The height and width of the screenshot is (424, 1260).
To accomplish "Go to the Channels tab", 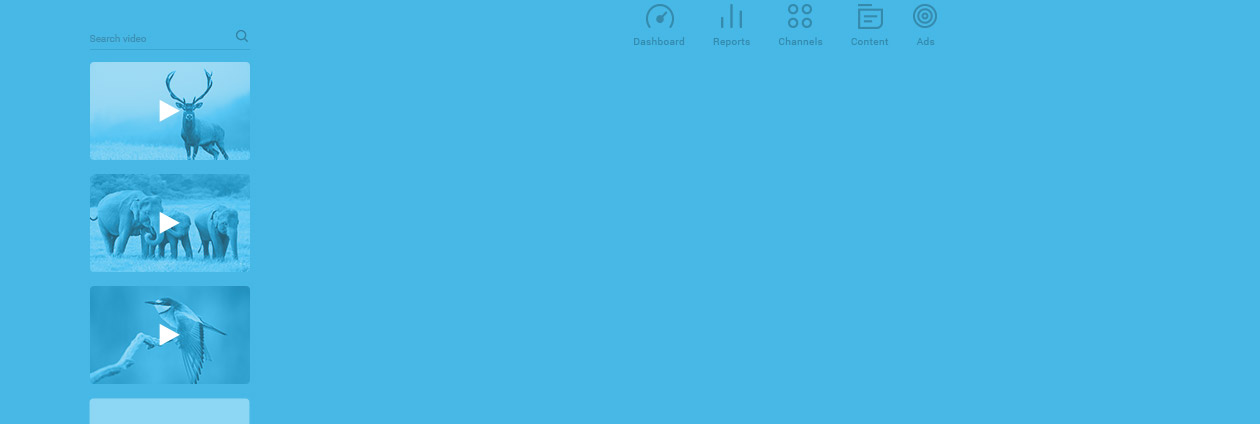I will [x=800, y=26].
